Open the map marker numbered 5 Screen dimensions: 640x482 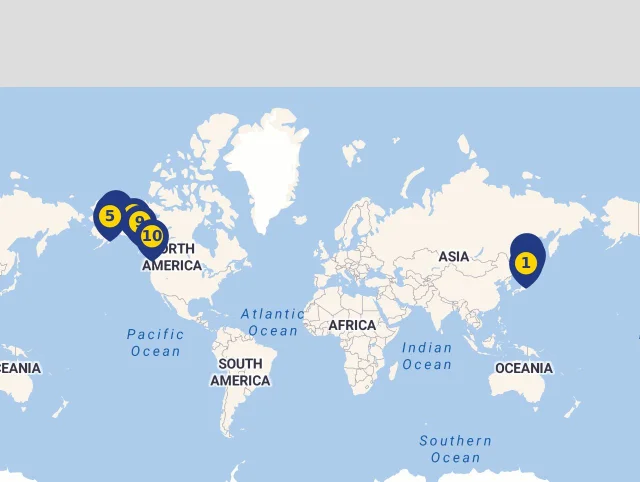click(x=109, y=215)
